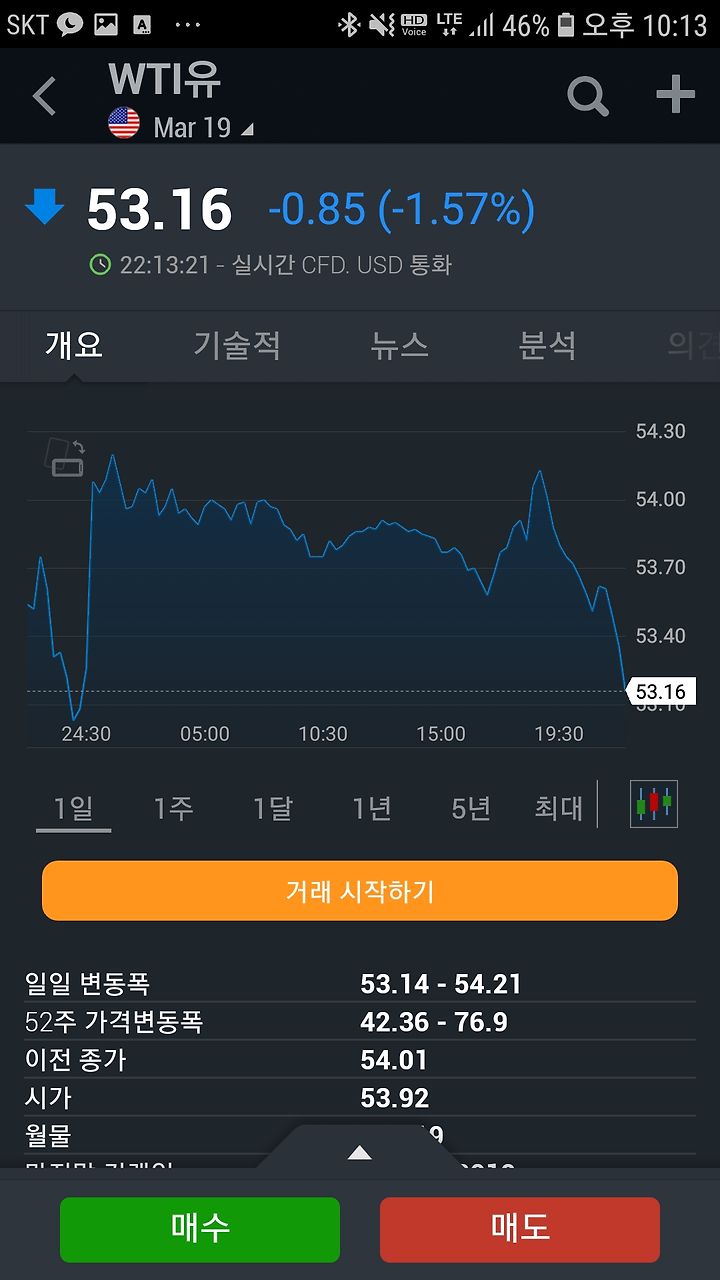Switch to the 분석 tab

click(547, 345)
